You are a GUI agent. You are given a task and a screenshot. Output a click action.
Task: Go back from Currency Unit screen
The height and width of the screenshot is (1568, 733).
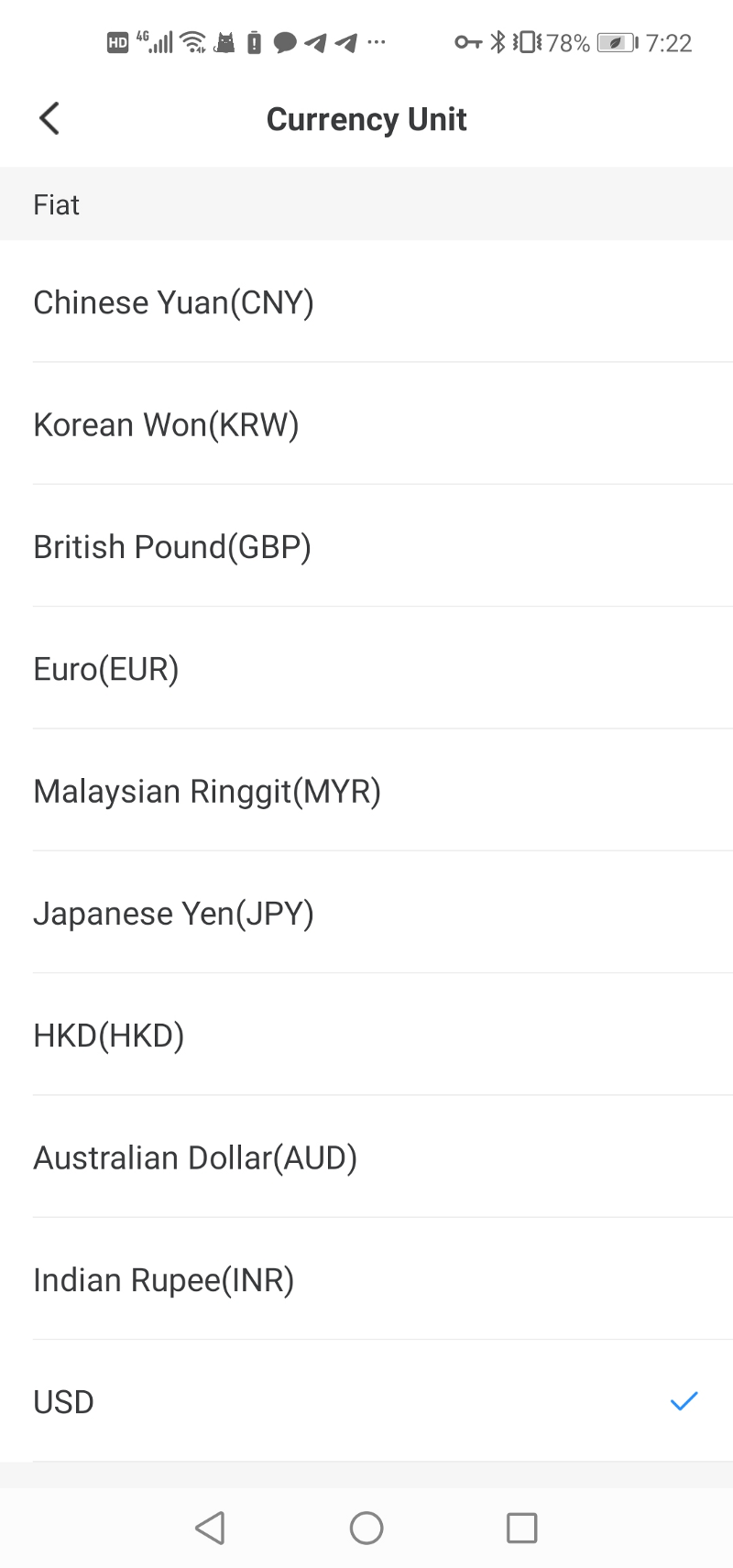pyautogui.click(x=49, y=118)
